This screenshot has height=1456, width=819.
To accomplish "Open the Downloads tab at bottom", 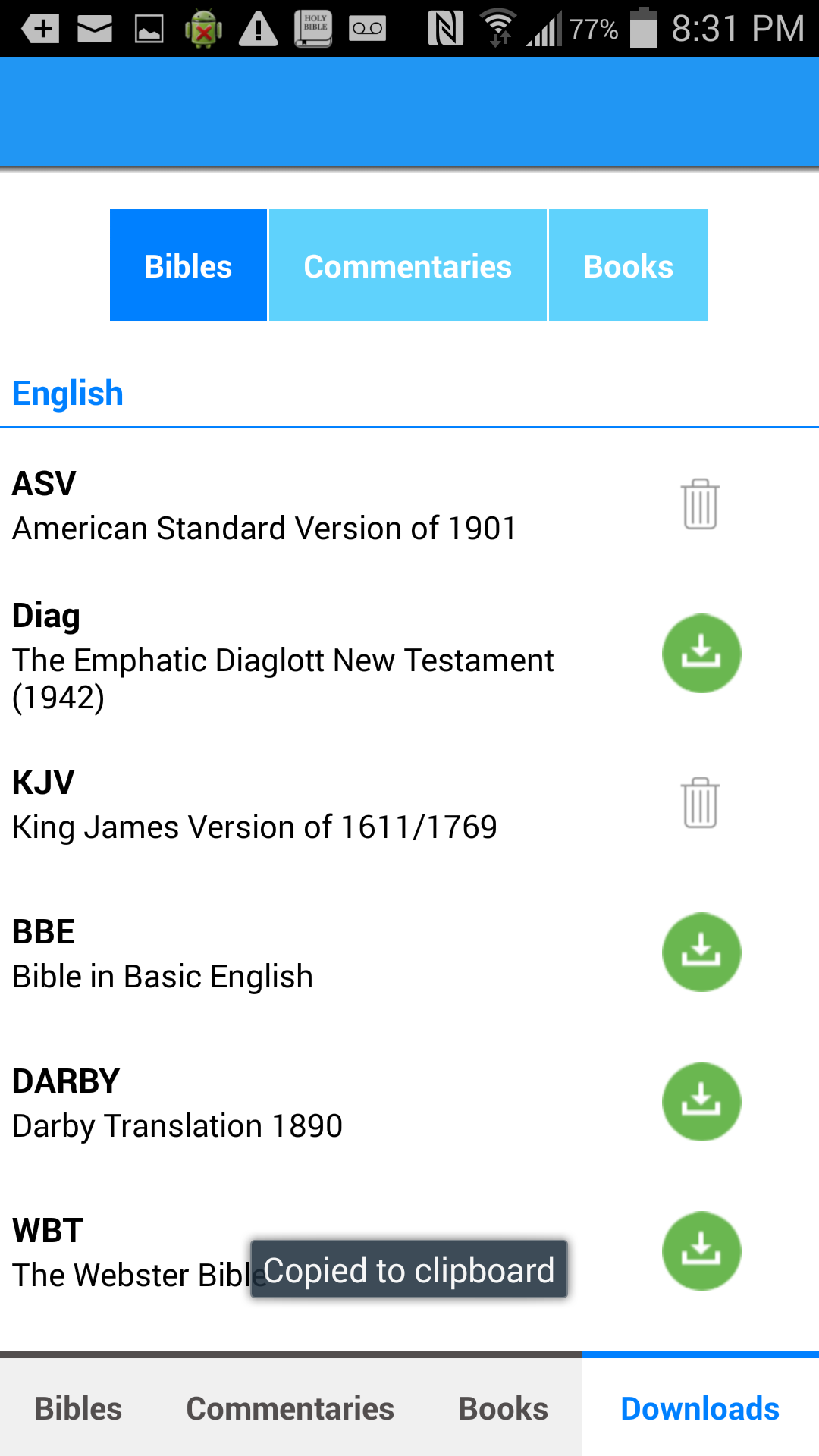I will pyautogui.click(x=699, y=1407).
